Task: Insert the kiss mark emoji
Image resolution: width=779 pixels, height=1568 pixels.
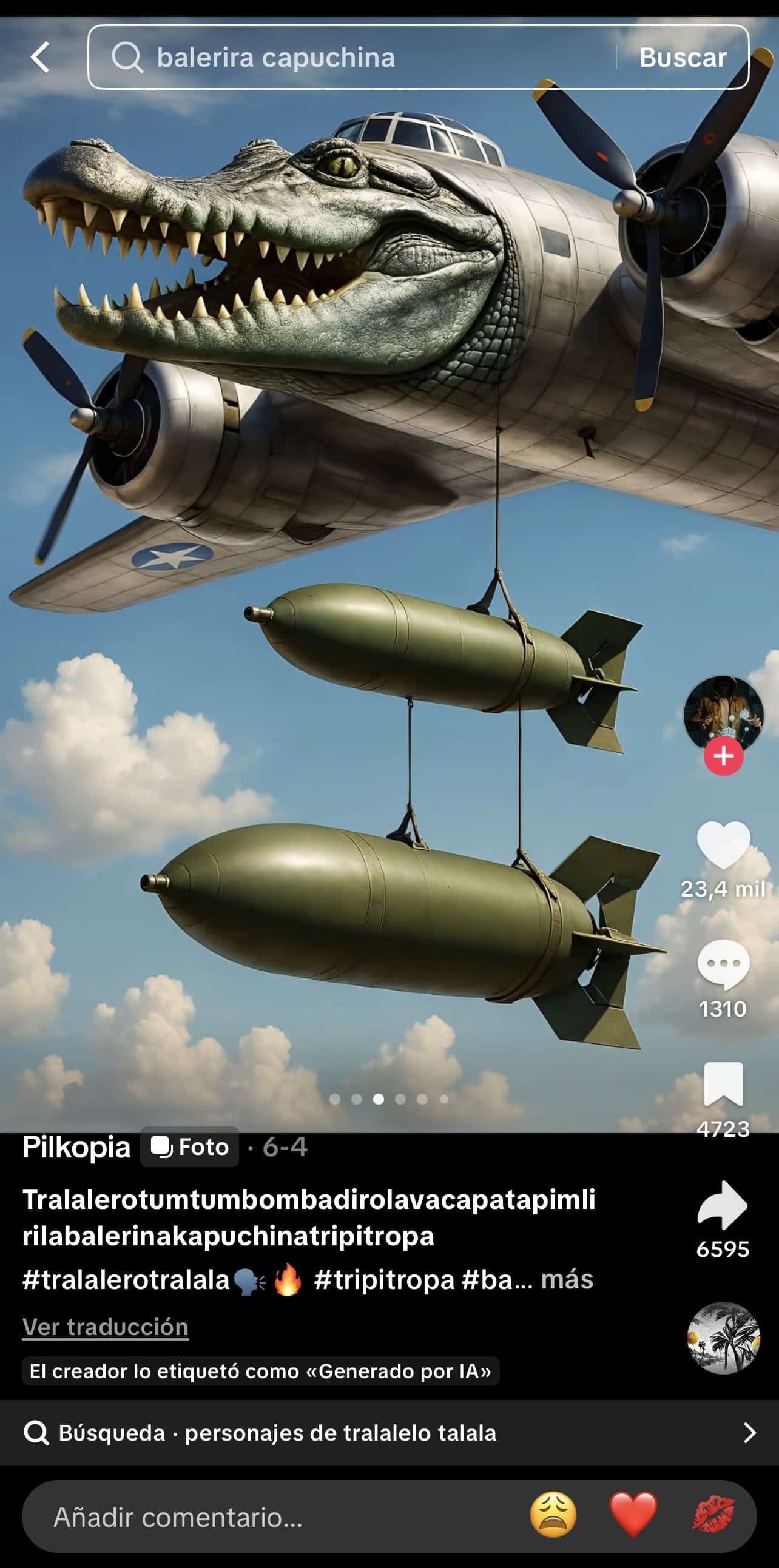Action: pyautogui.click(x=713, y=1516)
